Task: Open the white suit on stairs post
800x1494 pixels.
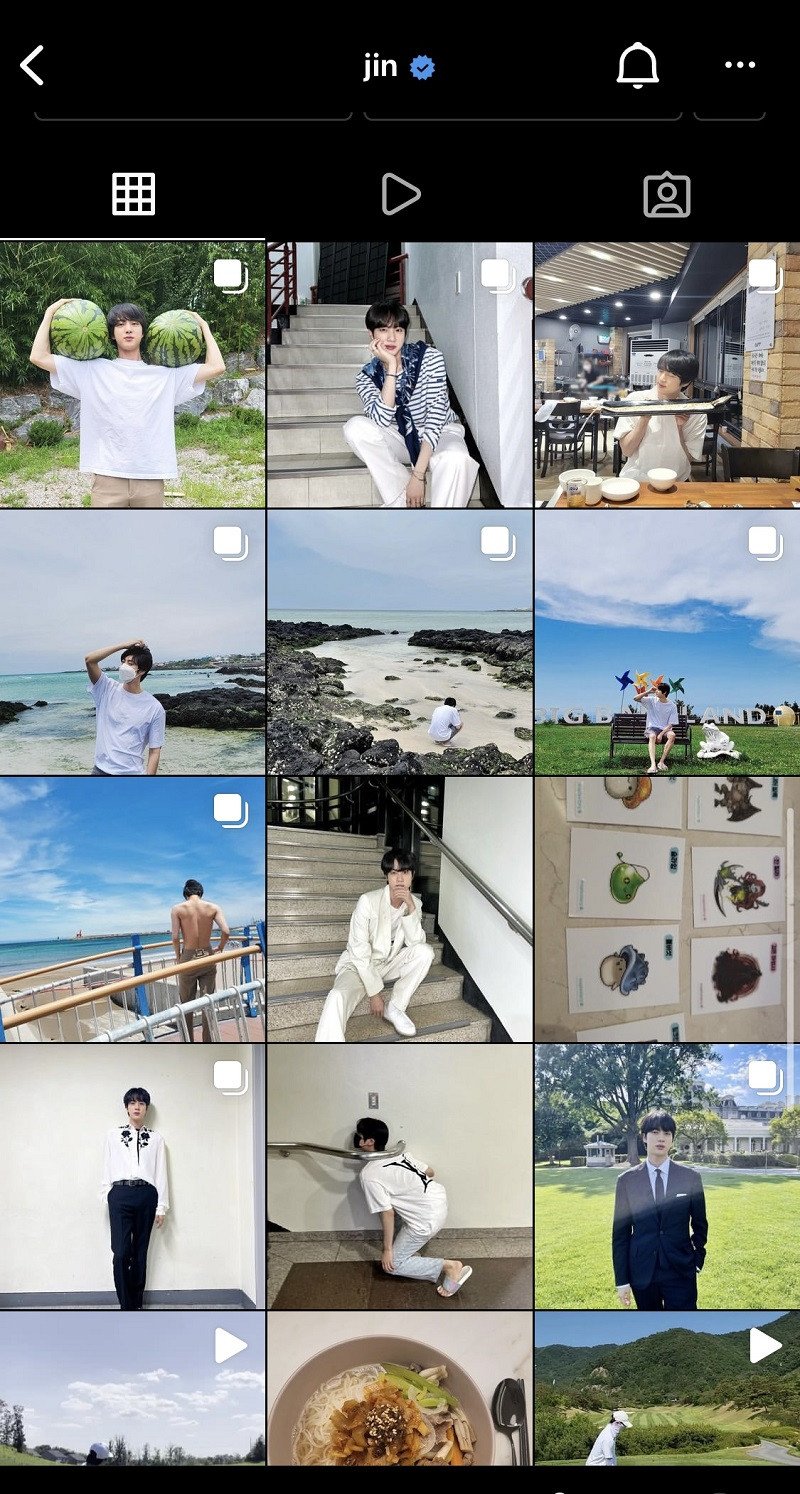Action: click(x=400, y=909)
